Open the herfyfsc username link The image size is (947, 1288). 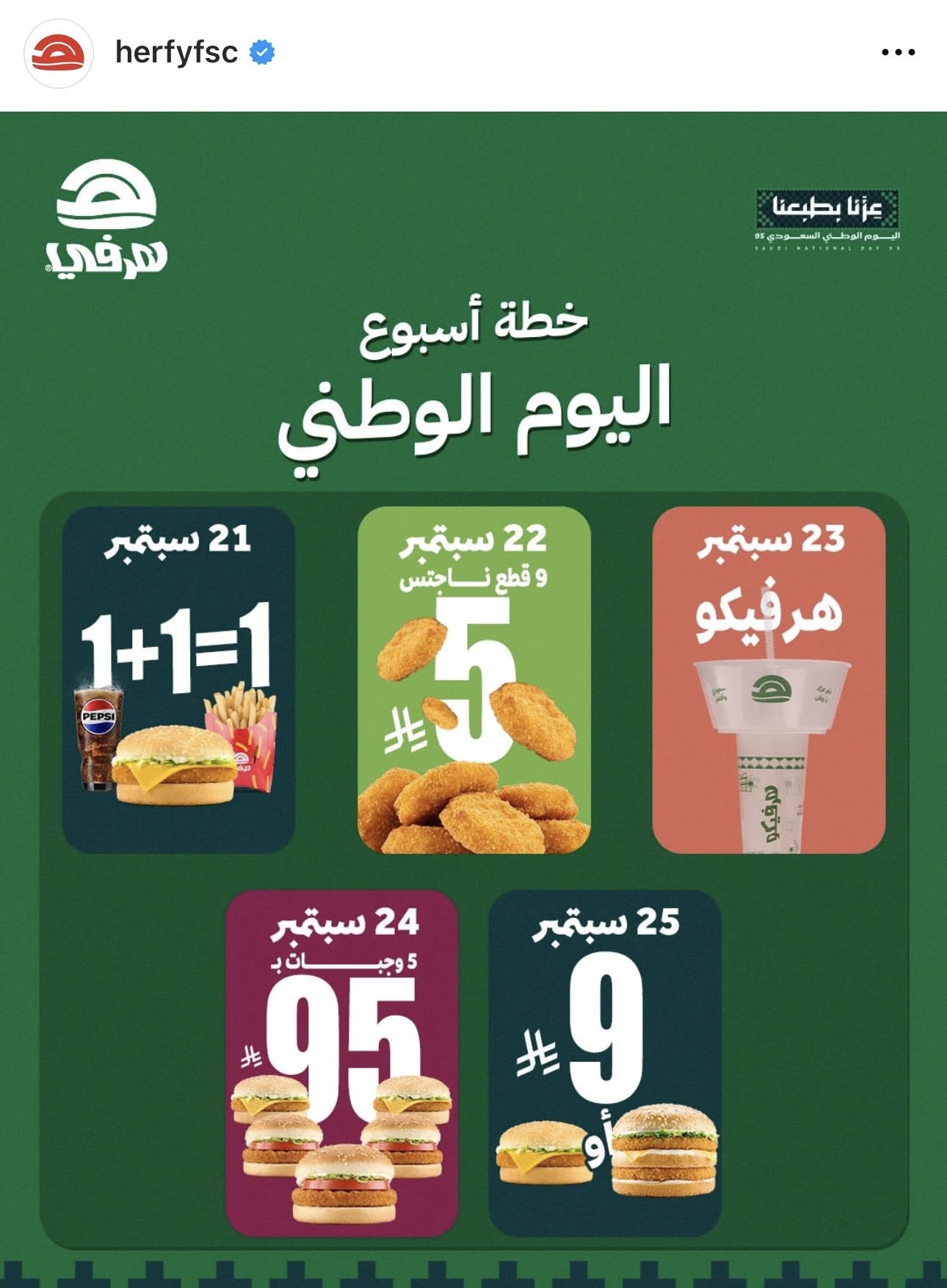tap(176, 53)
